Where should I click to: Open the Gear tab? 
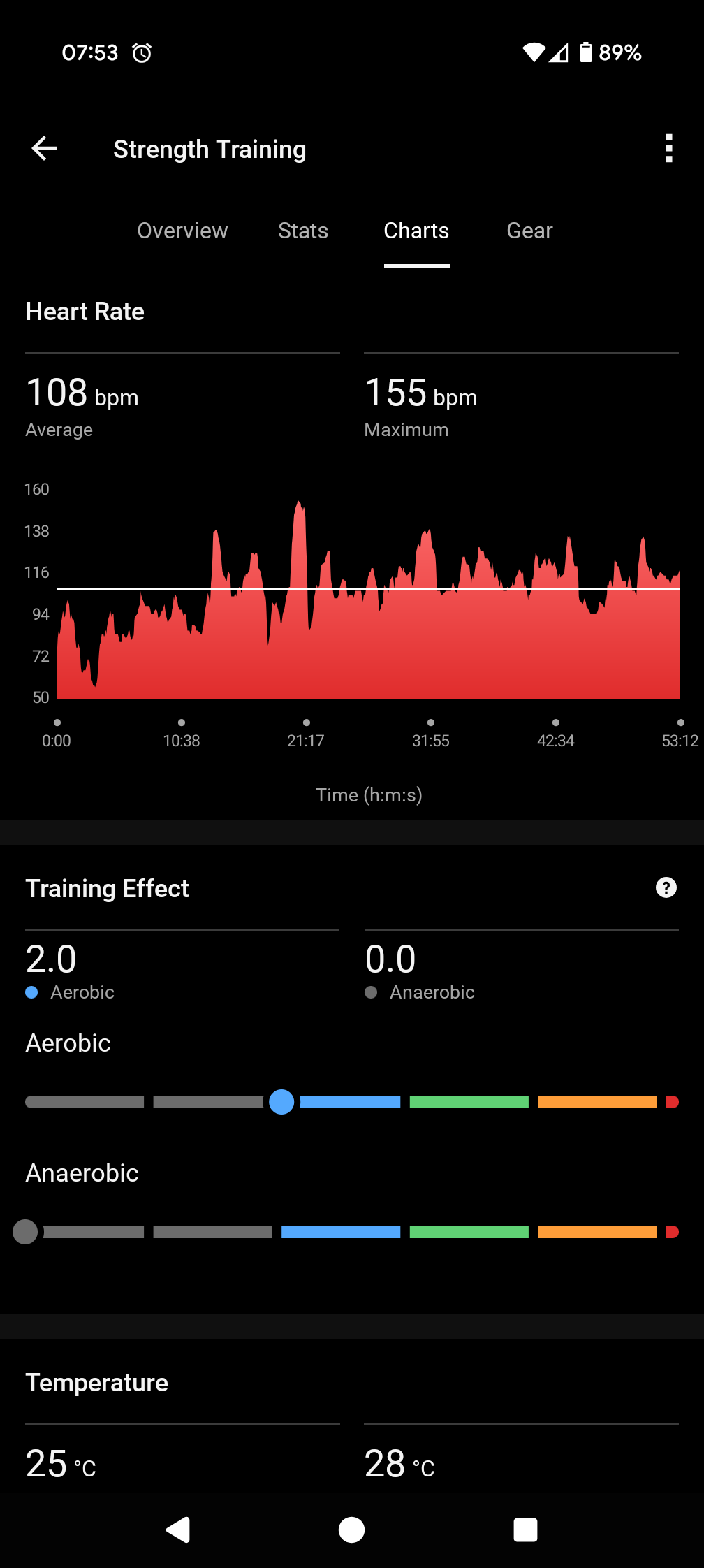[x=529, y=231]
